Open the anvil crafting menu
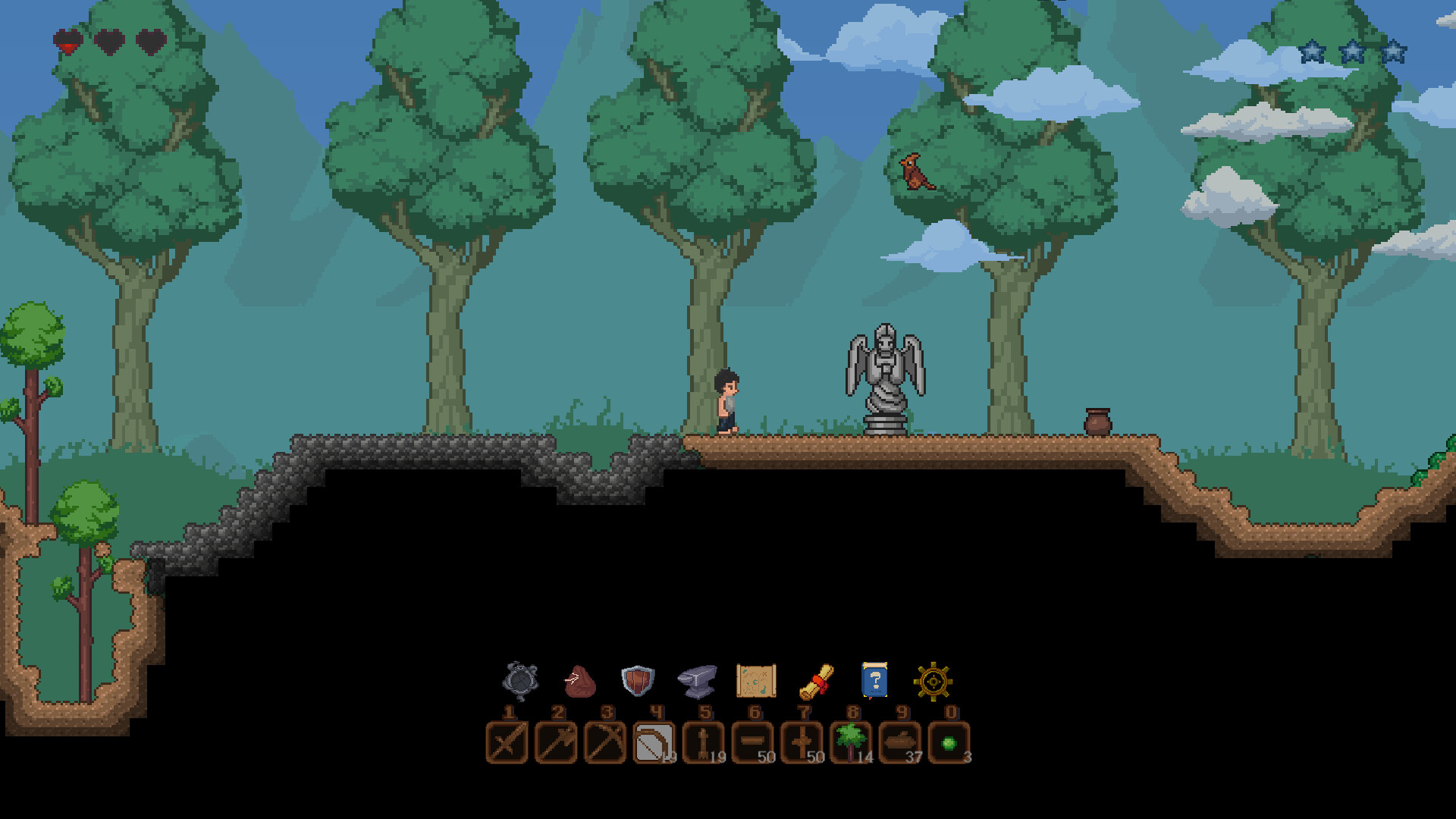1456x819 pixels. coord(697,681)
